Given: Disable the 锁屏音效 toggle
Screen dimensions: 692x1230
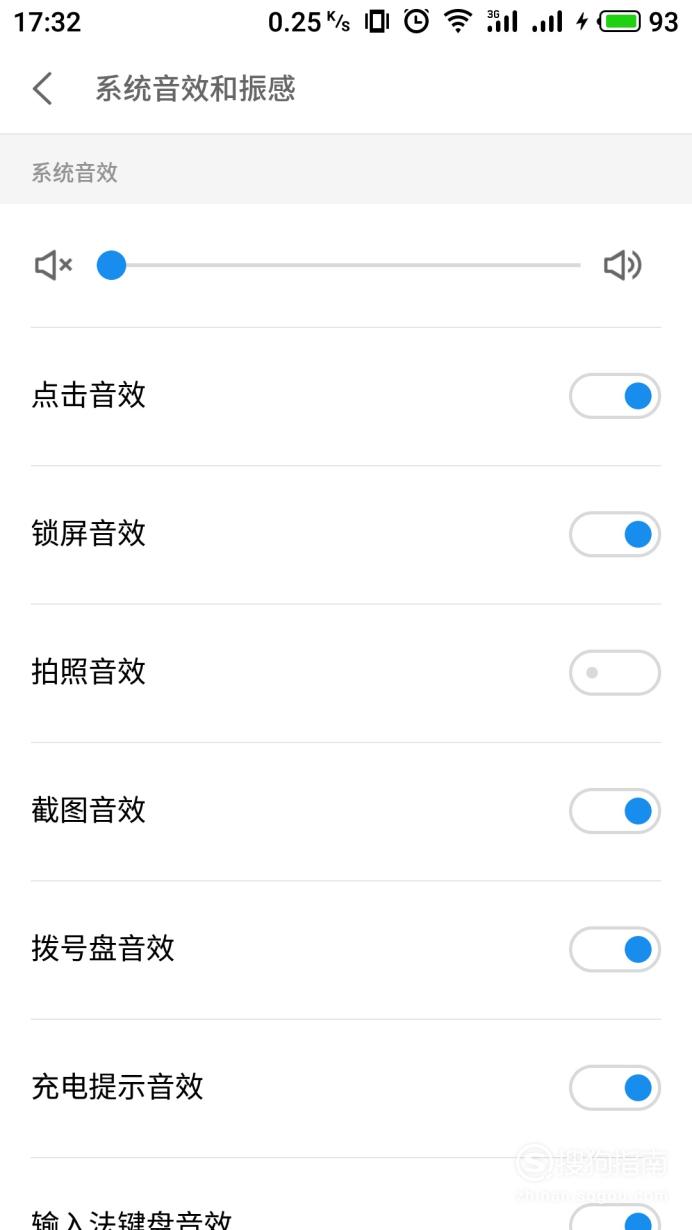Looking at the screenshot, I should coord(615,534).
